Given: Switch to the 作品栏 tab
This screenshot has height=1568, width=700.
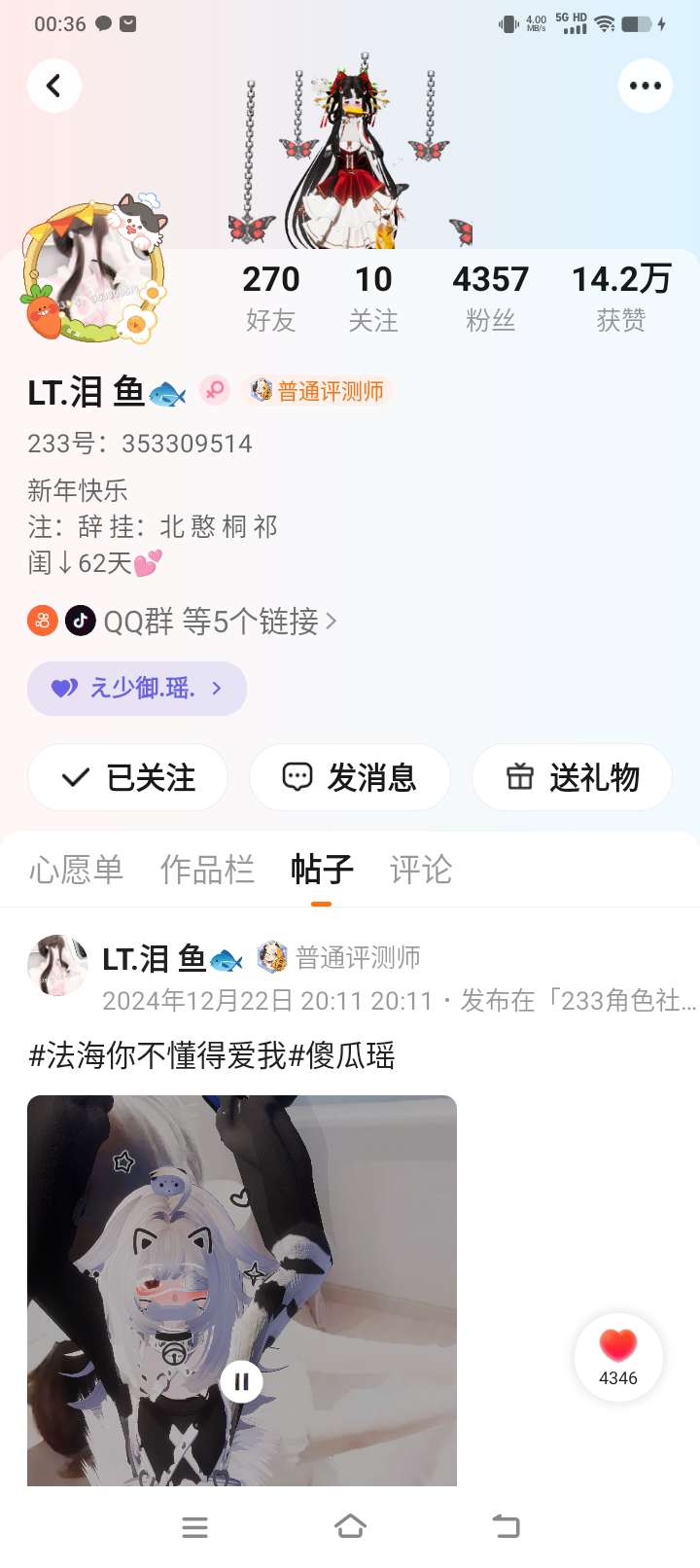Looking at the screenshot, I should 207,869.
